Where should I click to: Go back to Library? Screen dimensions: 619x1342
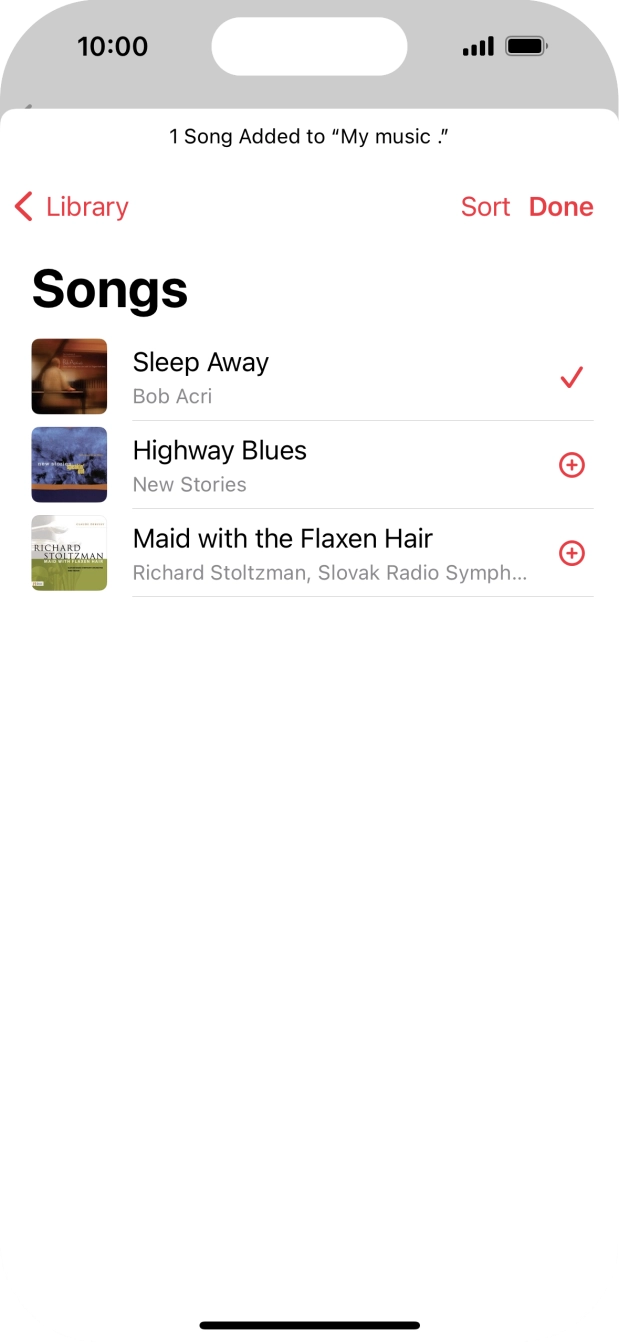pyautogui.click(x=72, y=207)
